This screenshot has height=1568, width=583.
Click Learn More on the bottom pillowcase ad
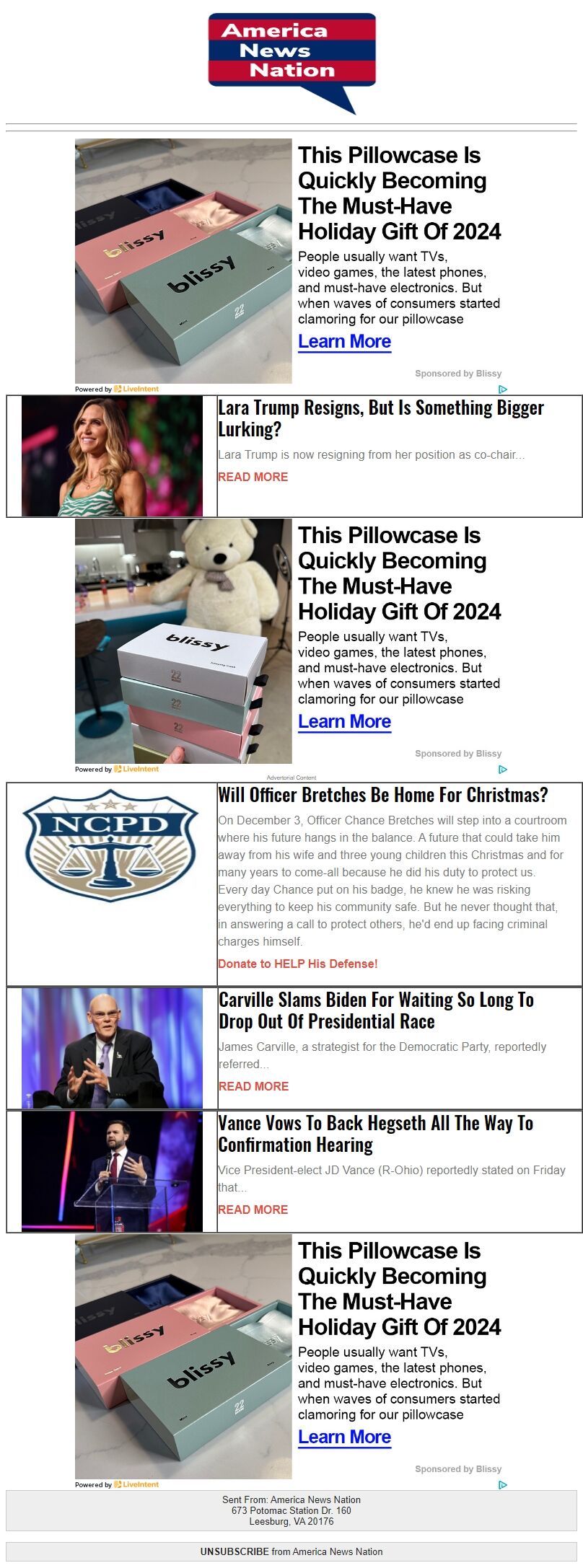point(345,1437)
